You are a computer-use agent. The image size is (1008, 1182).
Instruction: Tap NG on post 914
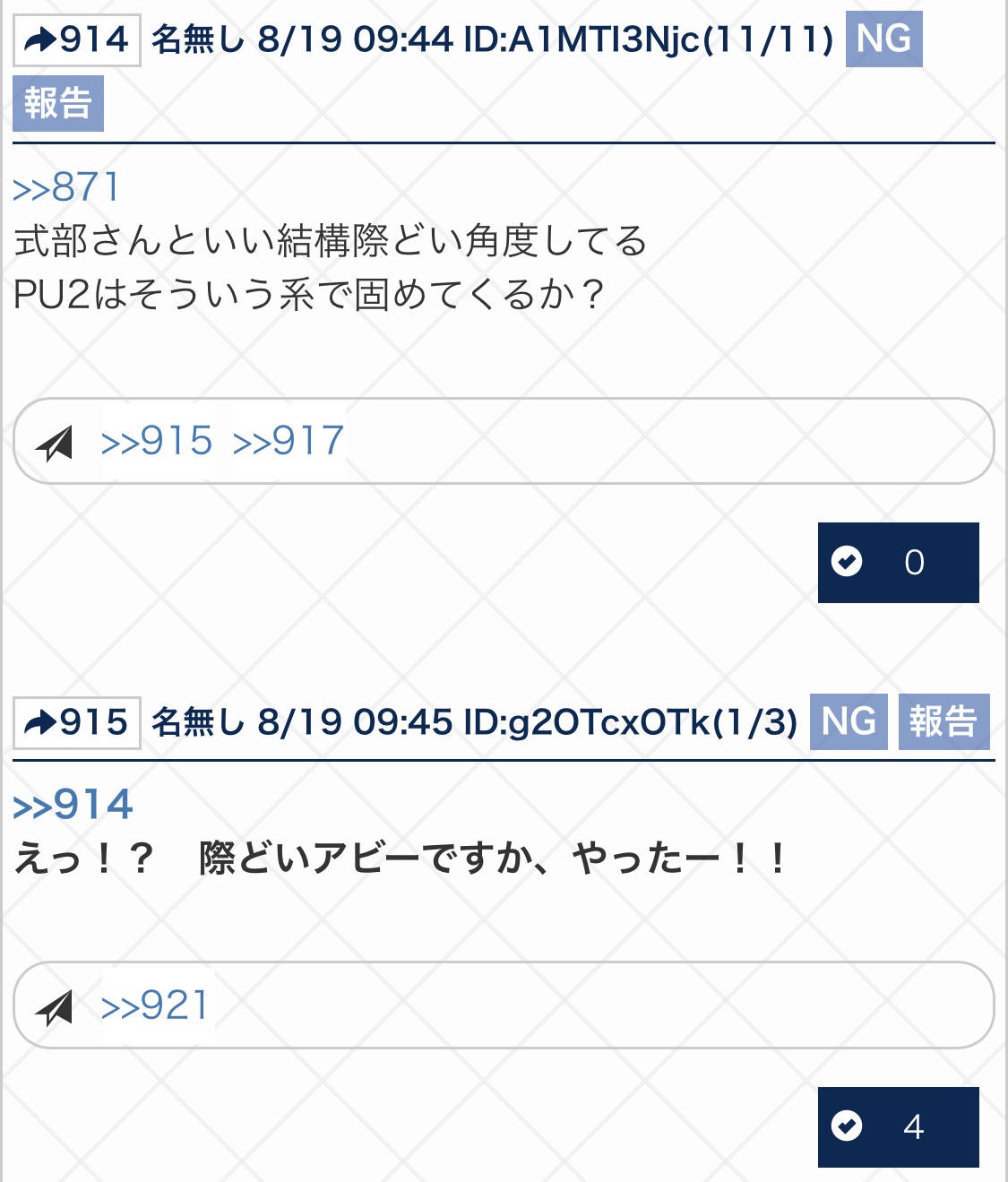(x=883, y=39)
